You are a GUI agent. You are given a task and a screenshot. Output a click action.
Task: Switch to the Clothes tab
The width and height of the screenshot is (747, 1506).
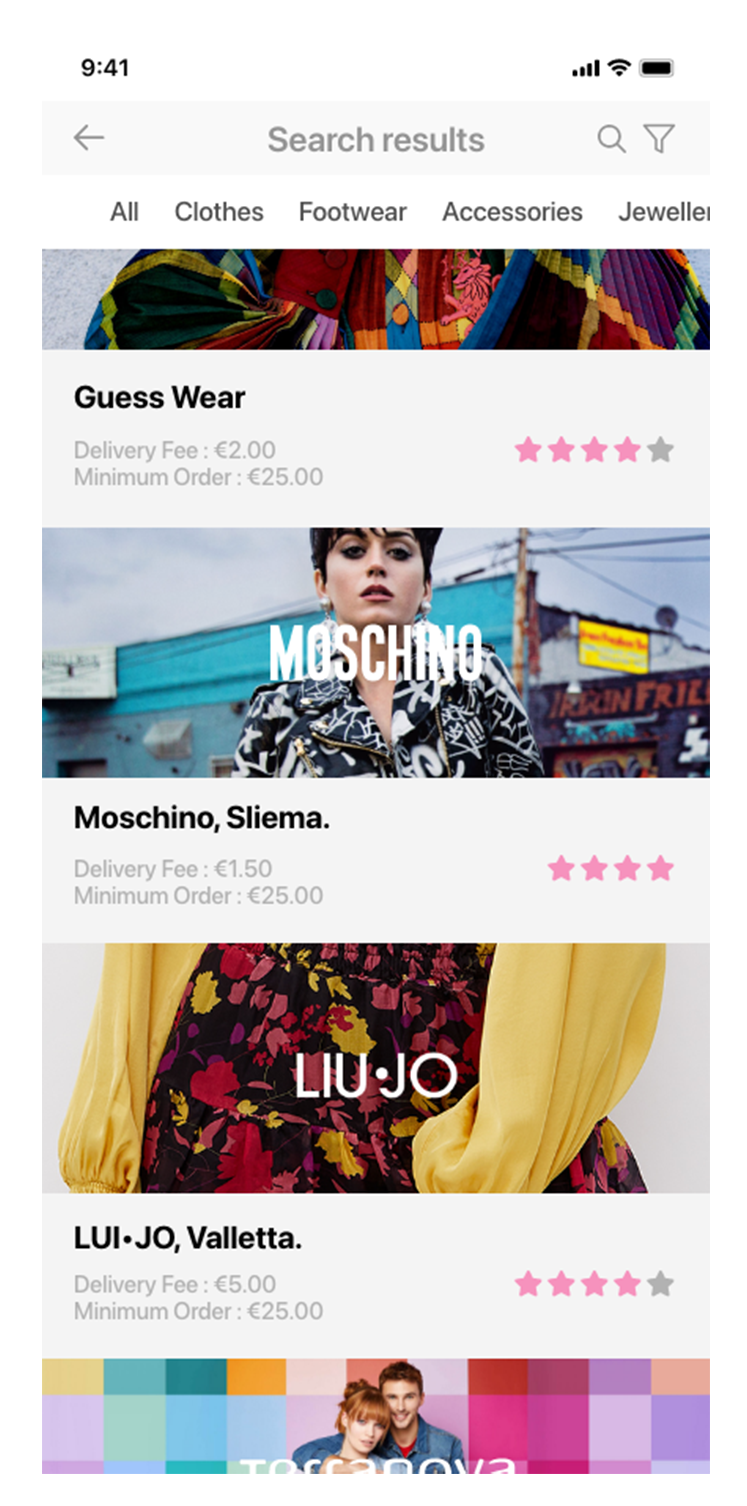coord(219,212)
